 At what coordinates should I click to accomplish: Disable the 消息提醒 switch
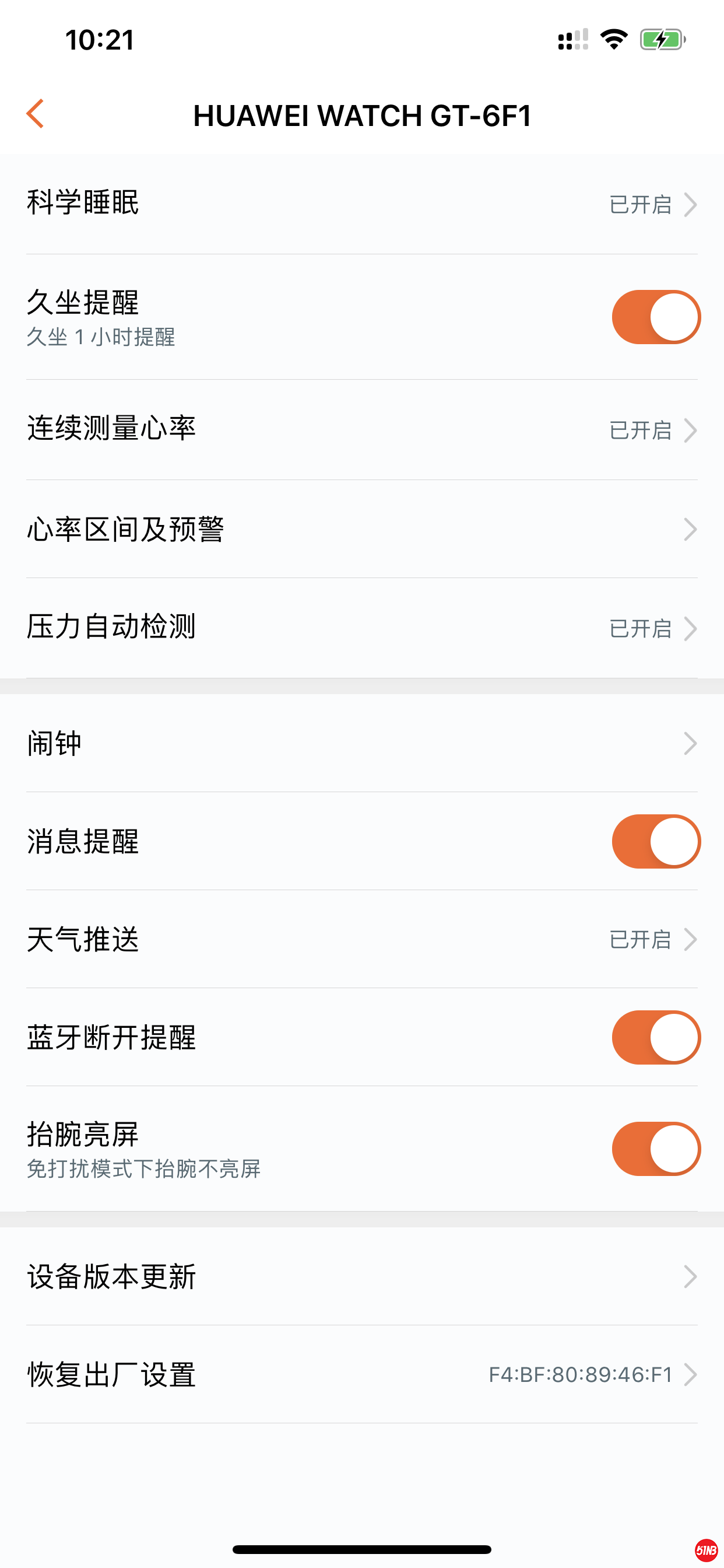pyautogui.click(x=656, y=841)
